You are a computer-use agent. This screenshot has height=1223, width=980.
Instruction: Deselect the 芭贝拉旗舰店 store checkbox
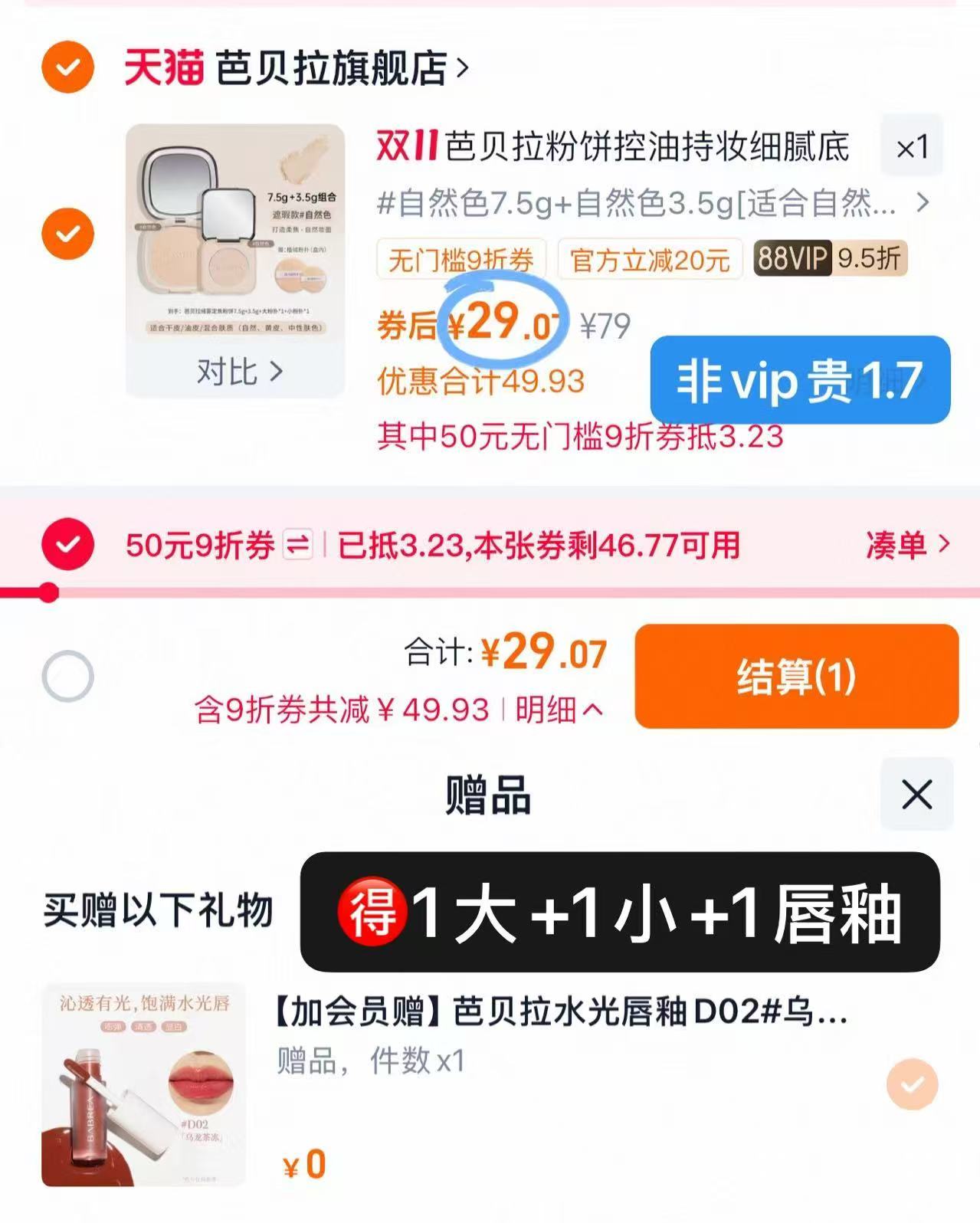pos(67,67)
